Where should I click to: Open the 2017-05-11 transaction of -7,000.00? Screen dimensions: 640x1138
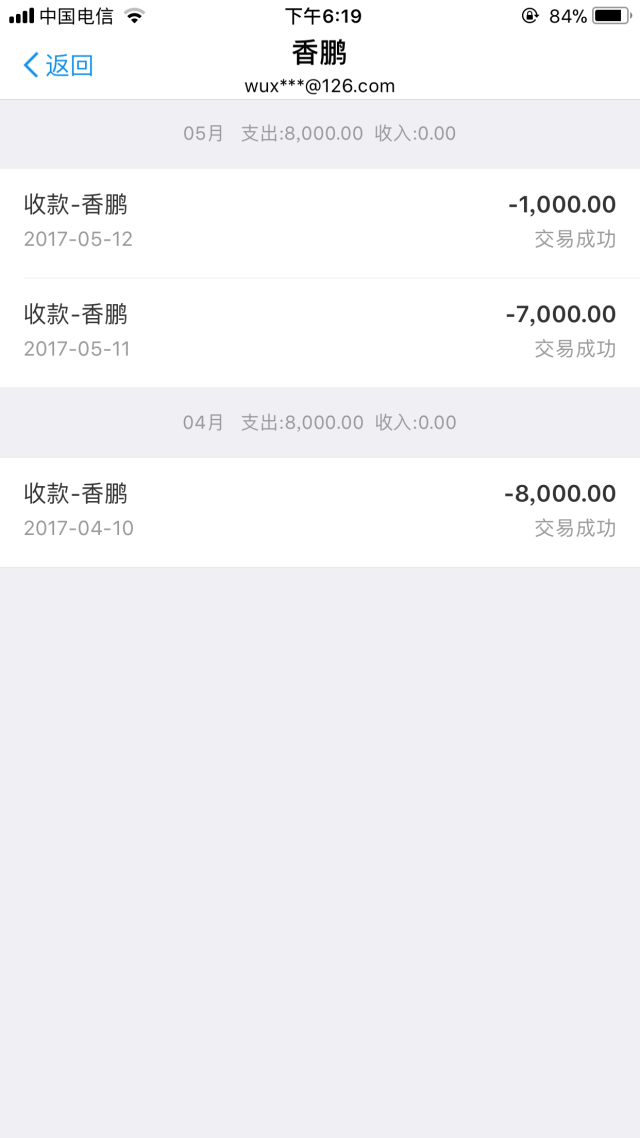[320, 332]
